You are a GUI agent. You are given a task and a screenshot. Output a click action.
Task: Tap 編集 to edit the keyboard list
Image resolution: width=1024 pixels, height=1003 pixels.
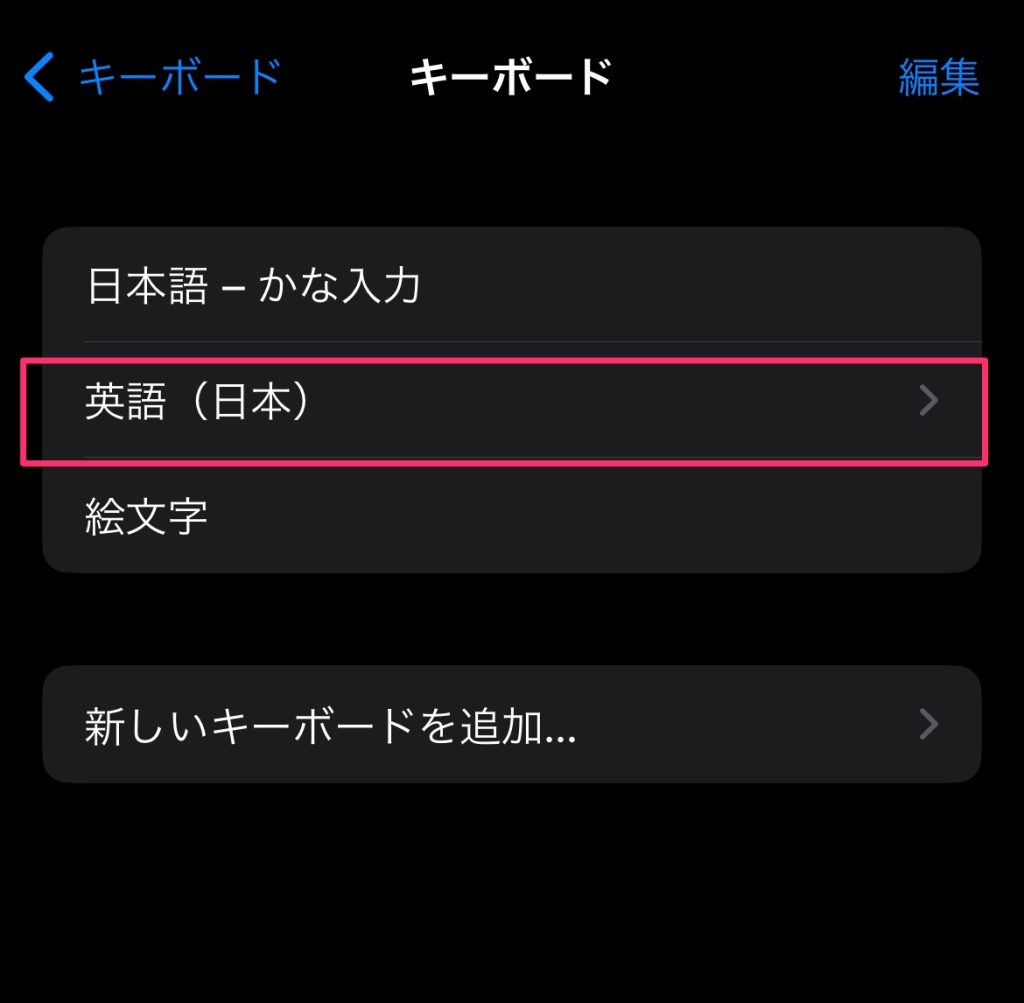click(x=938, y=77)
